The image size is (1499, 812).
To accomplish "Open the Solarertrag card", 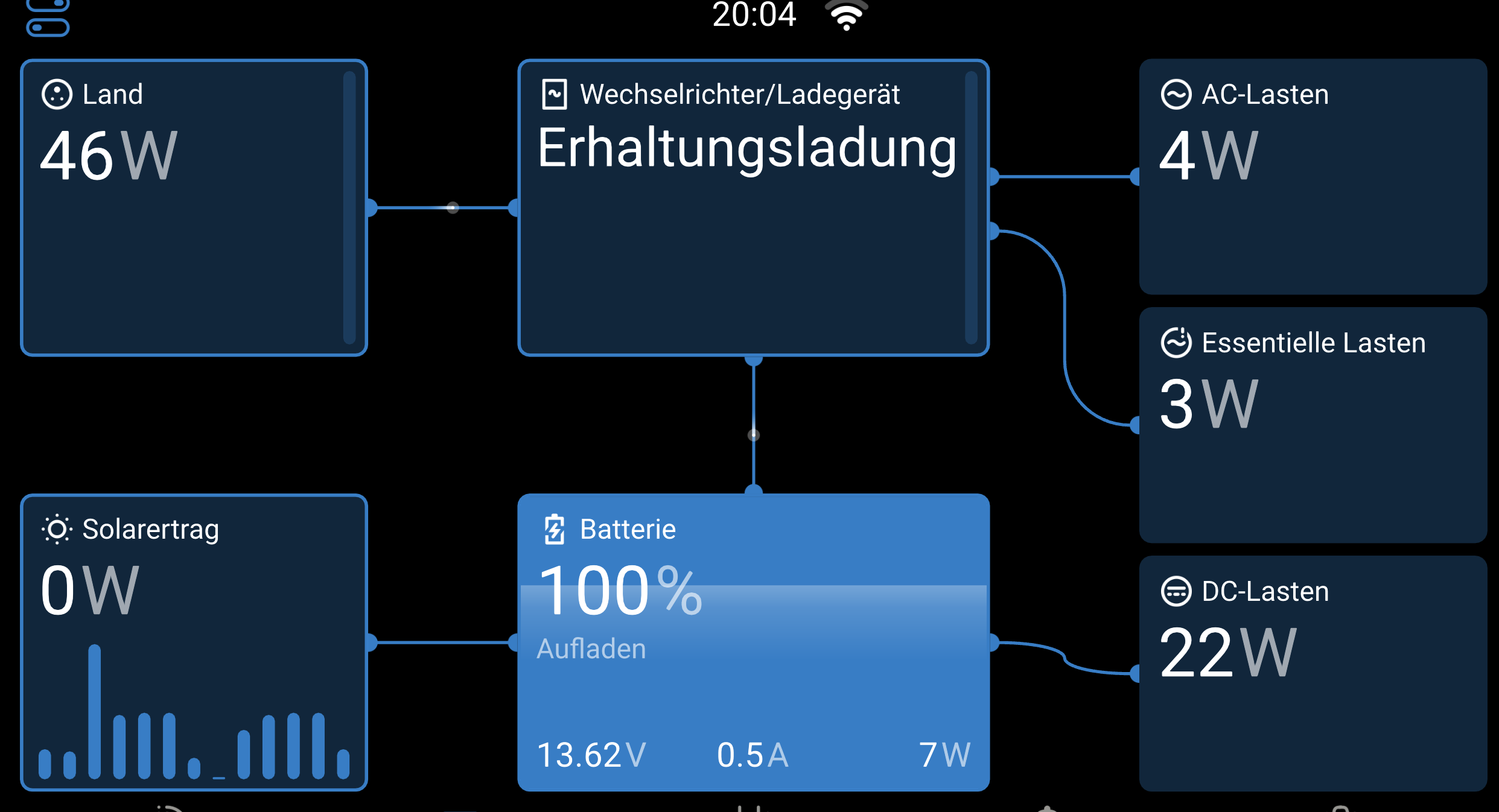I will (194, 642).
